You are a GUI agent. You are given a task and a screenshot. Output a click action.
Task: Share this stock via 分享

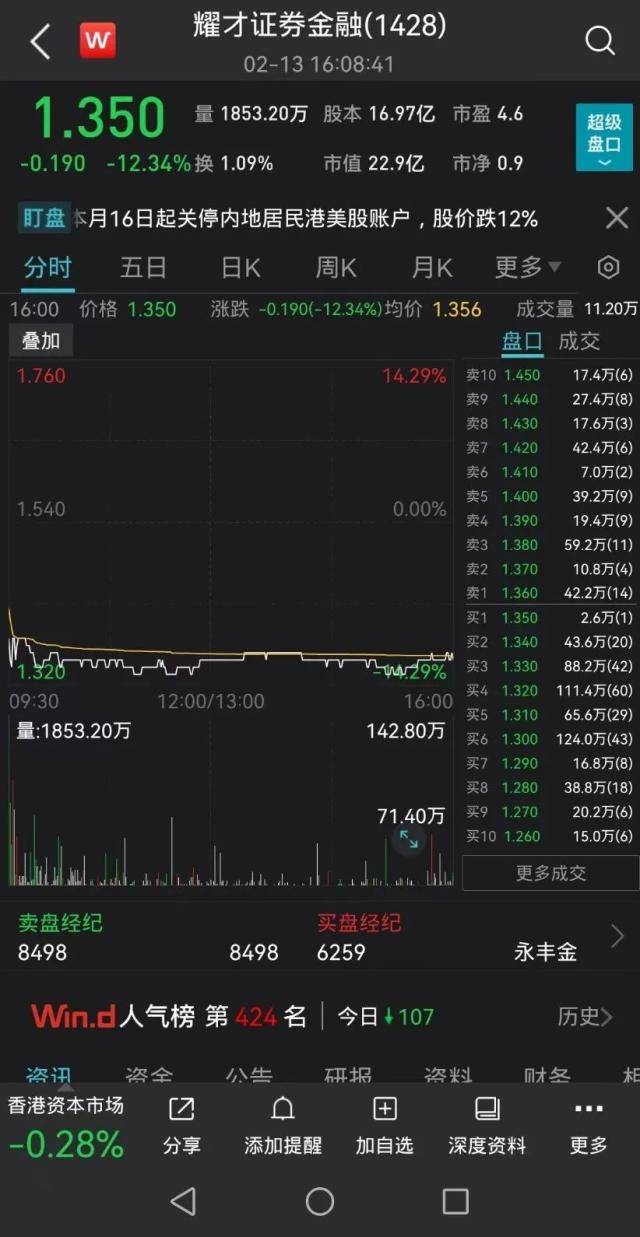click(182, 1125)
